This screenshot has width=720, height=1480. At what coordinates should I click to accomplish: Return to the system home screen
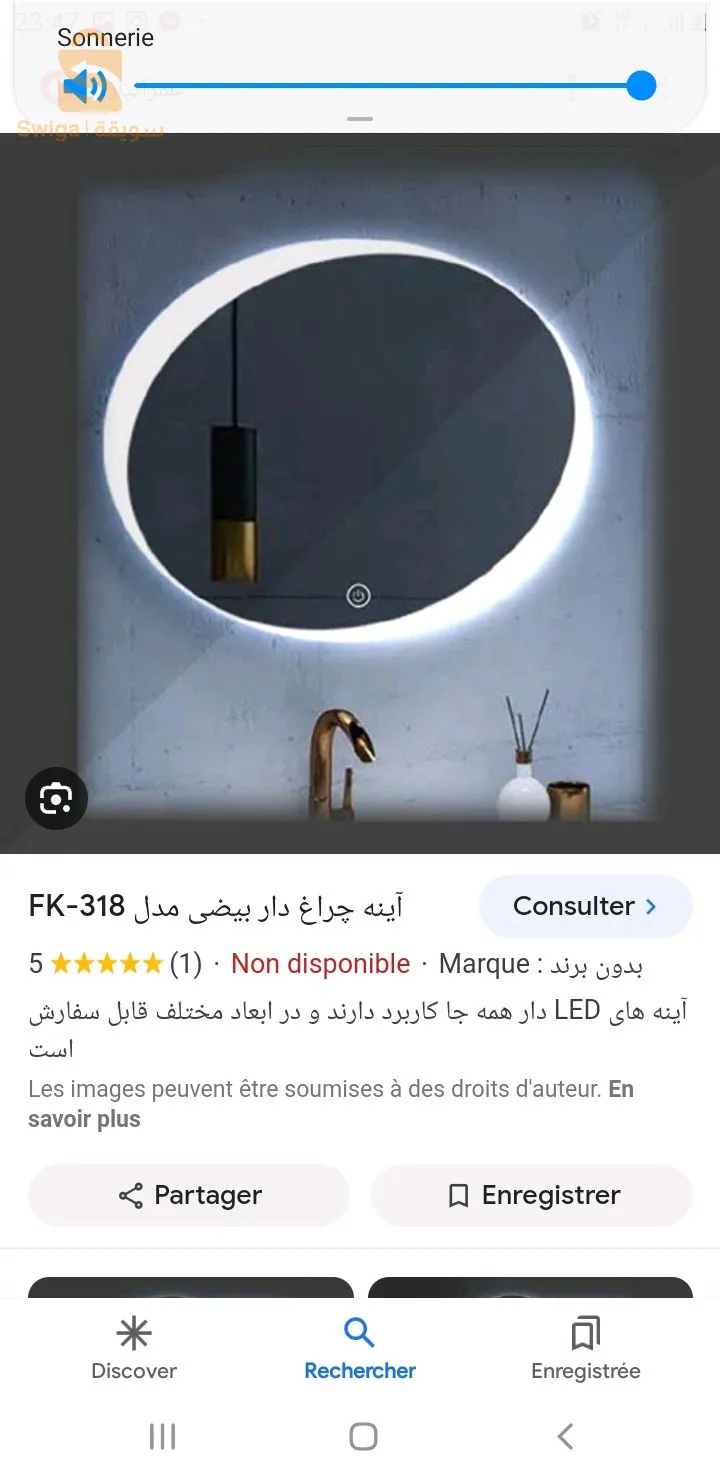click(x=363, y=1437)
